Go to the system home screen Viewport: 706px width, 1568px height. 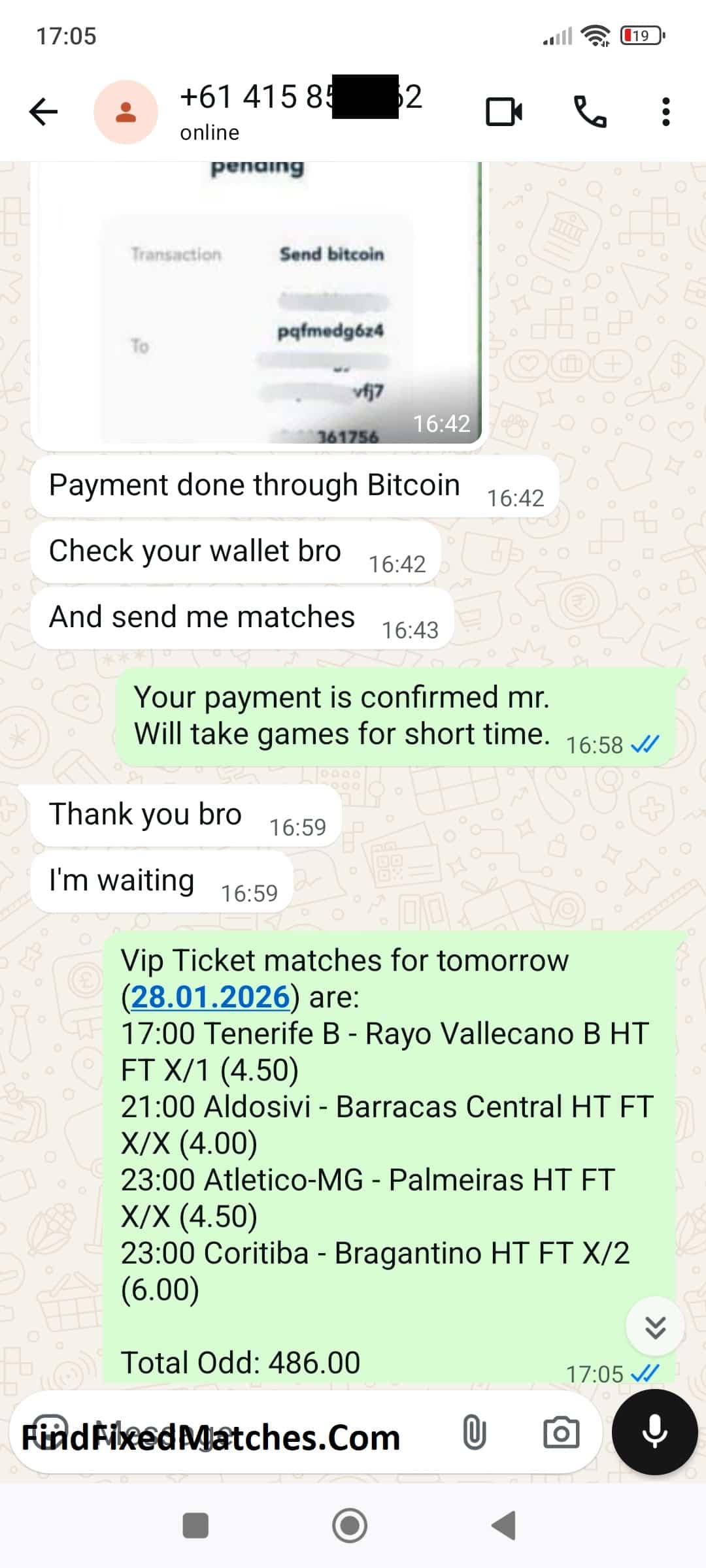pyautogui.click(x=350, y=1526)
